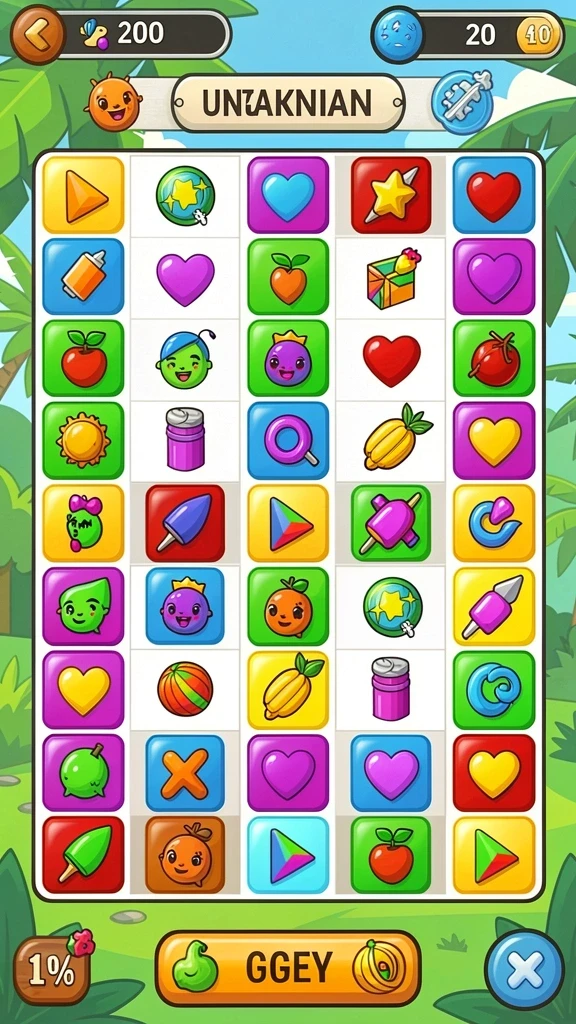Choose the yellow star on red tile

pyautogui.click(x=391, y=195)
